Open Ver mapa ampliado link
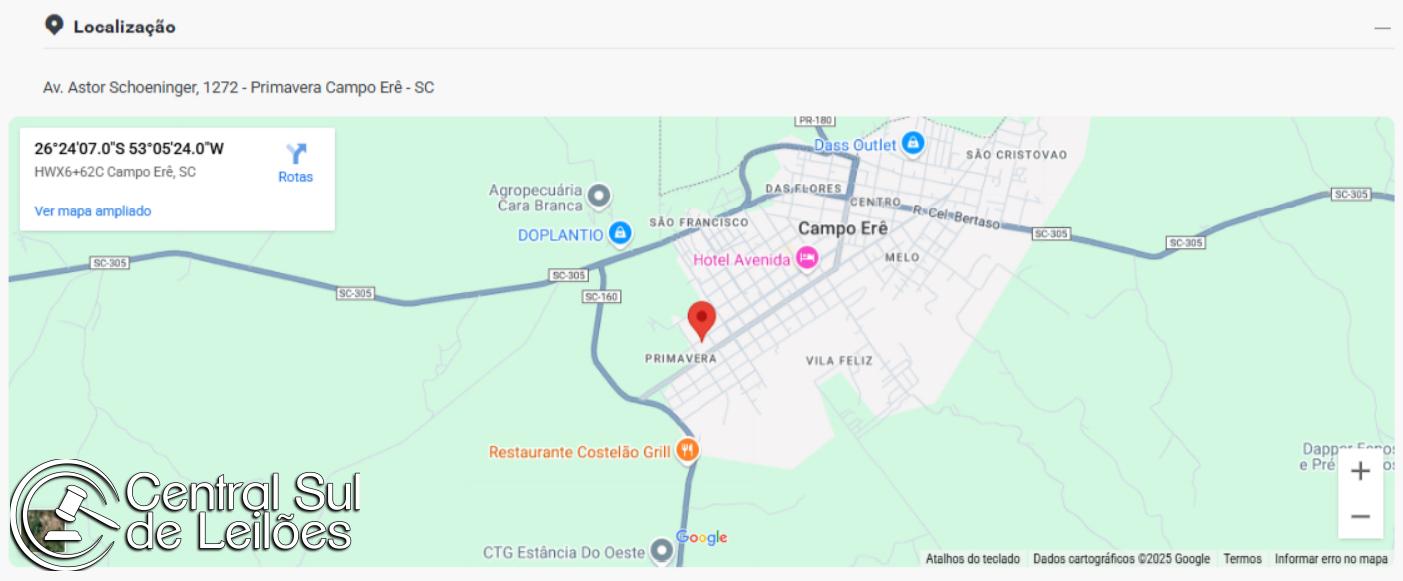Viewport: 1403px width, 581px height. (x=93, y=211)
